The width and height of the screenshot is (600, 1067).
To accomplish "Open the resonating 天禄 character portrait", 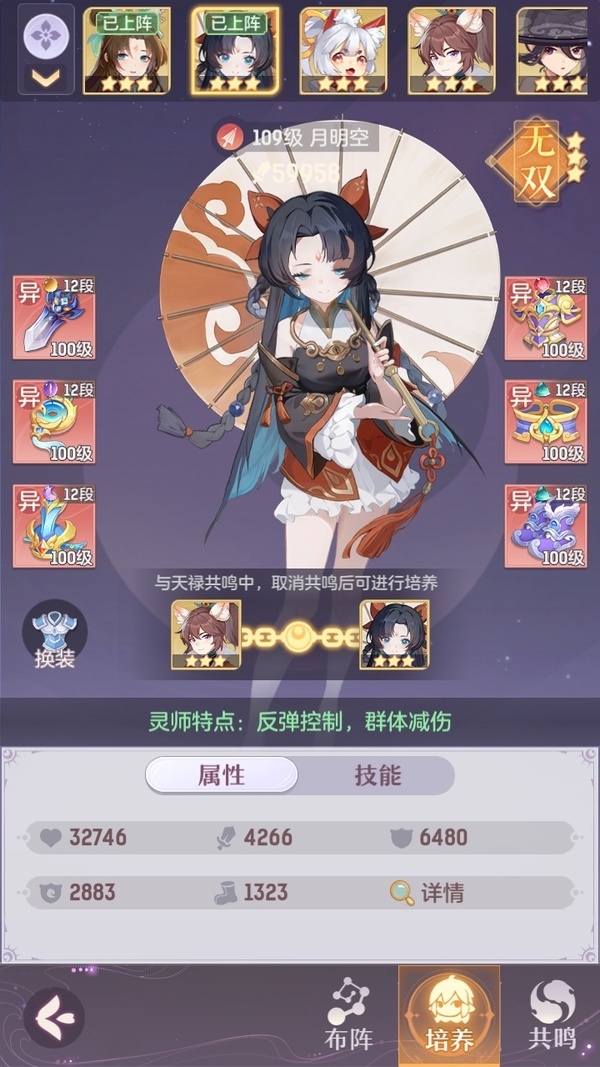I will pyautogui.click(x=205, y=634).
